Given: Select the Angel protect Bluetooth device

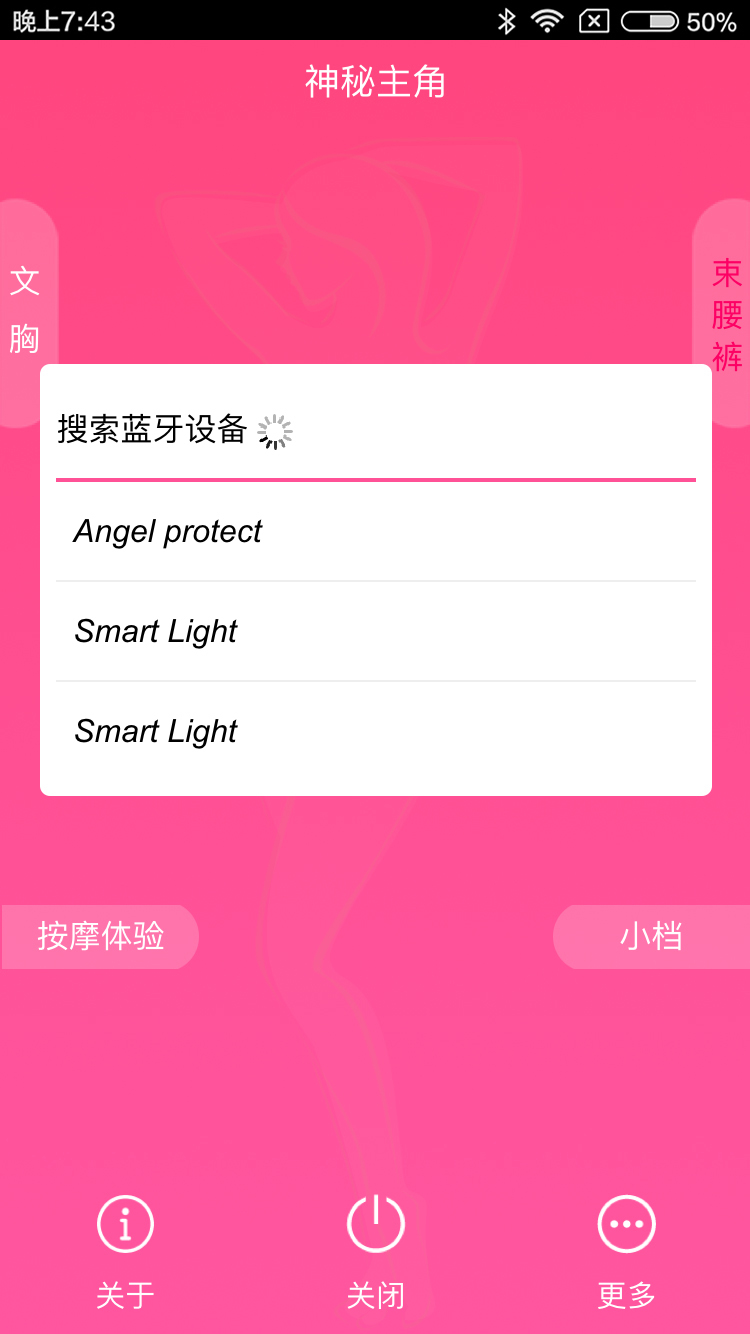Looking at the screenshot, I should 375,531.
